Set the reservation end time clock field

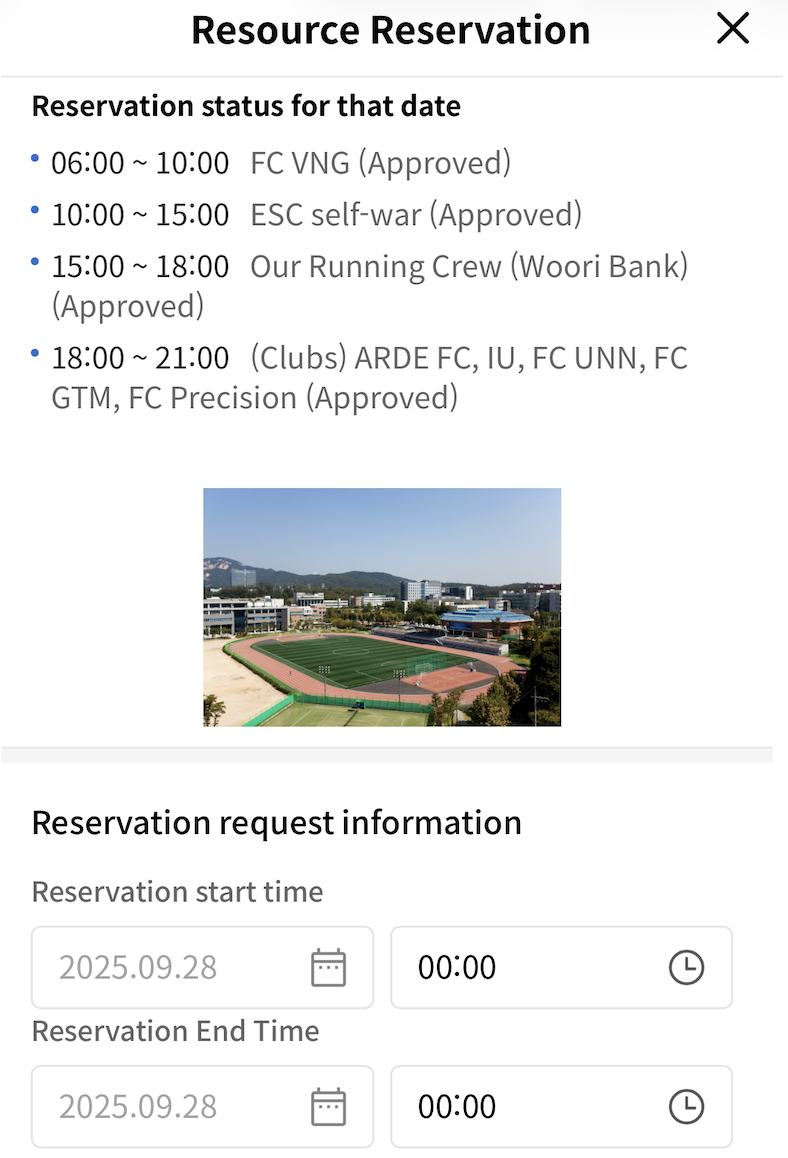(561, 1107)
